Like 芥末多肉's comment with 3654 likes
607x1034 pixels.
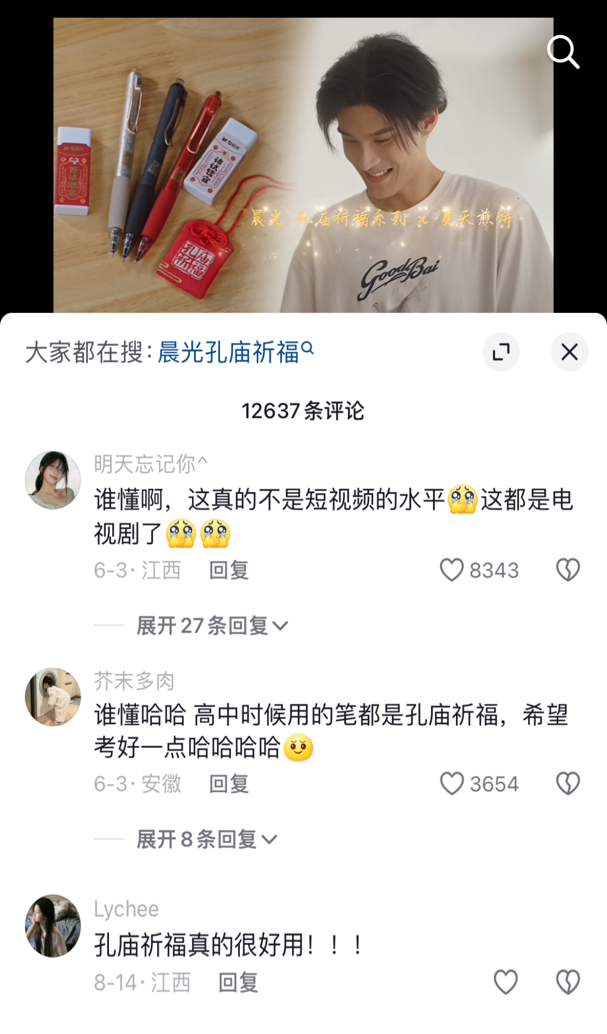click(x=453, y=783)
